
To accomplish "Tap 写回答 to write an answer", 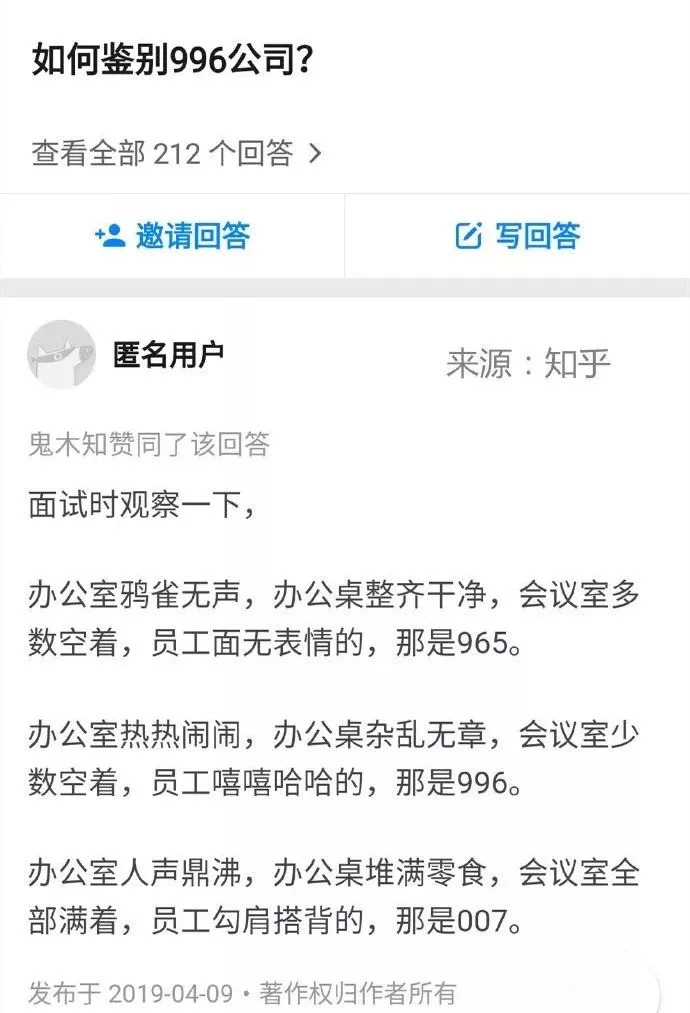I will 518,236.
